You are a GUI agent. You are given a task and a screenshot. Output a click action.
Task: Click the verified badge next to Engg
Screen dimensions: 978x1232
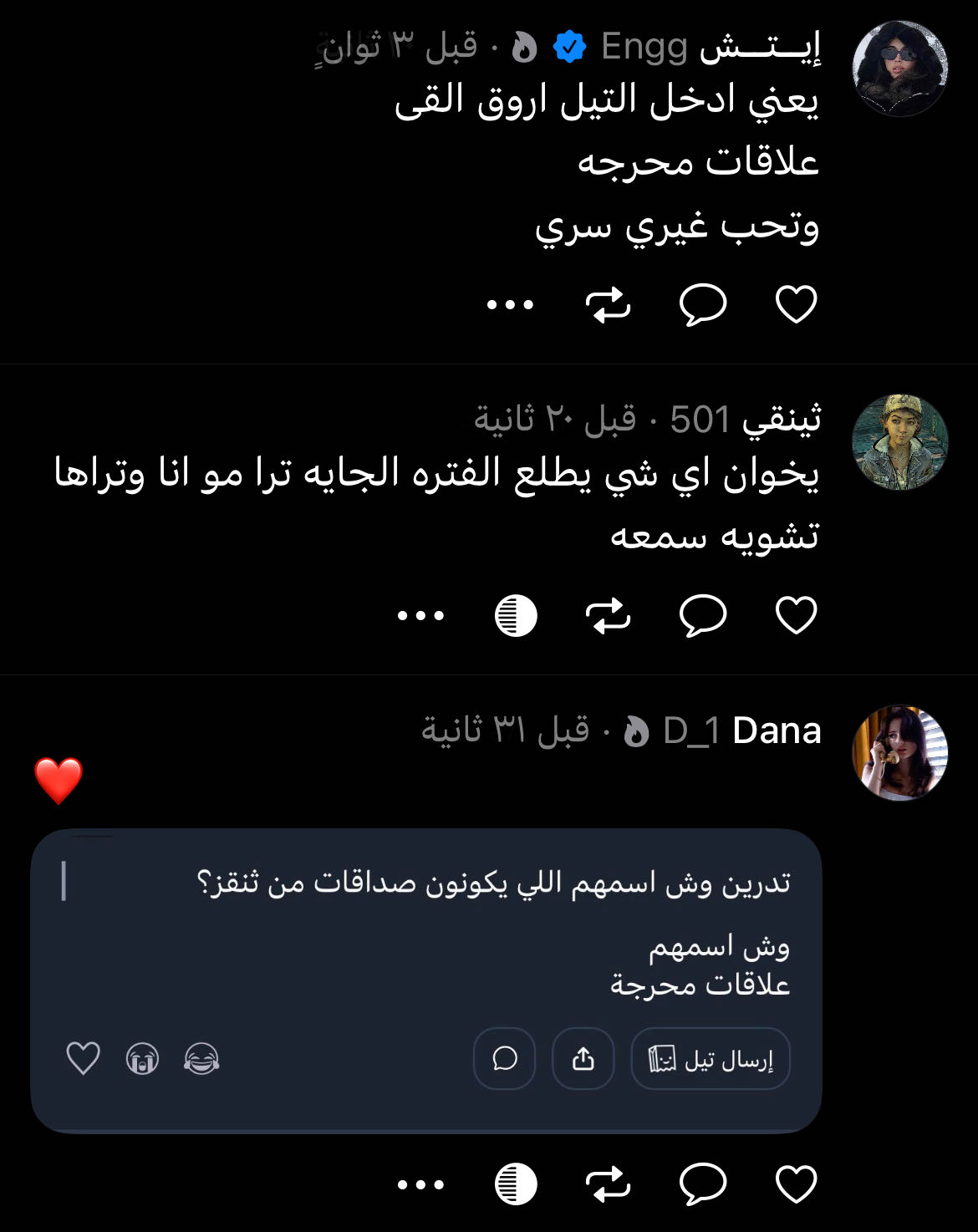[569, 46]
